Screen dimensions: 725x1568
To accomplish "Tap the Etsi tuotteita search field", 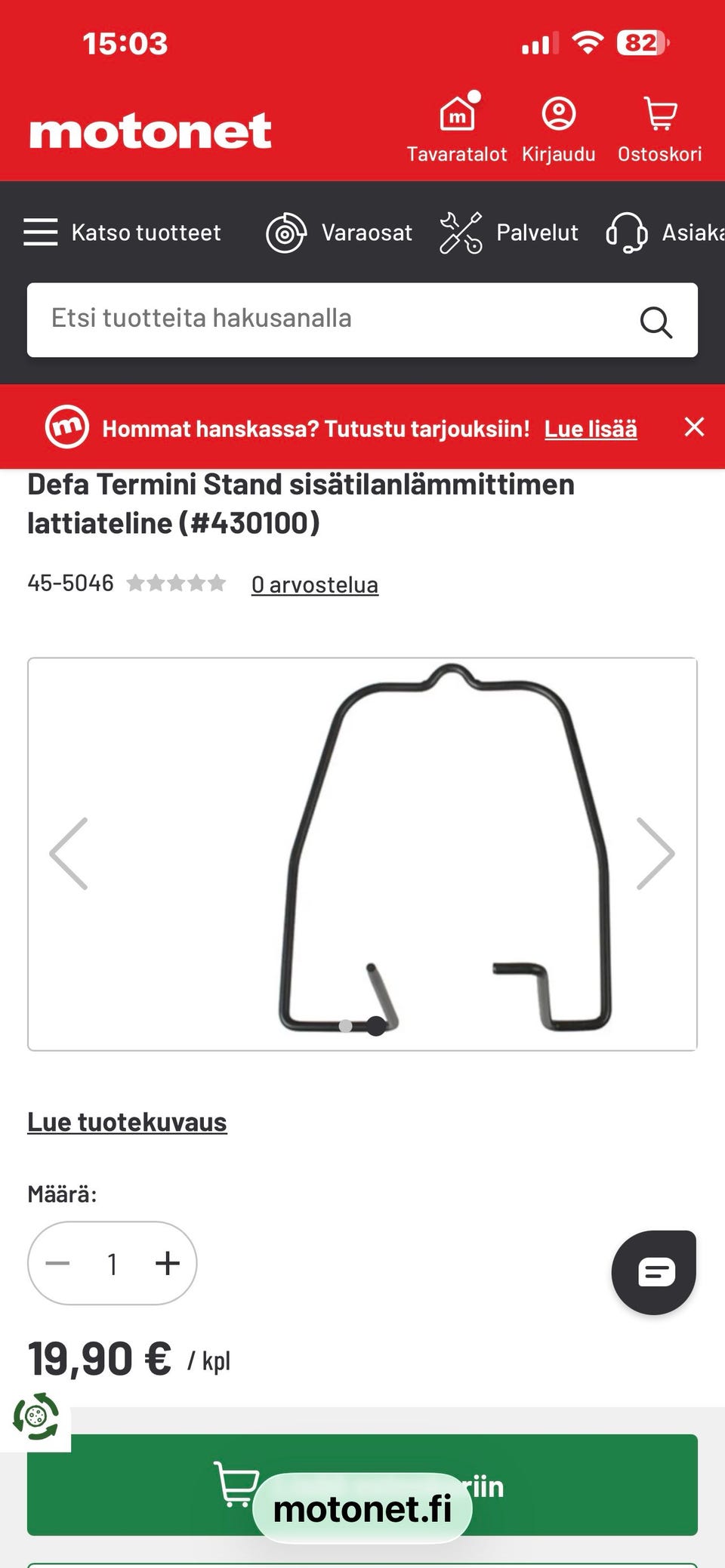I will click(x=302, y=319).
